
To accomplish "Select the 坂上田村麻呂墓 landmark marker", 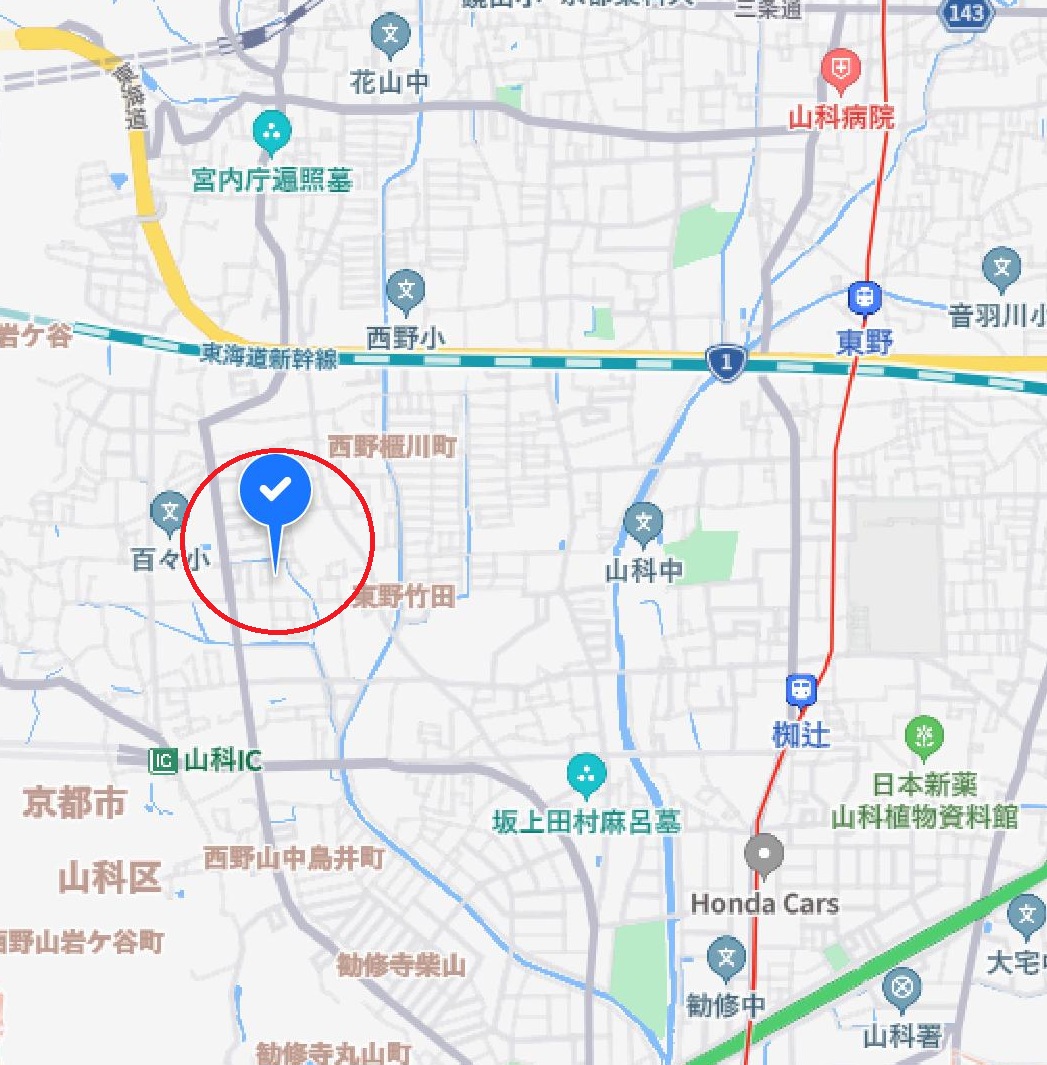I will [x=586, y=772].
